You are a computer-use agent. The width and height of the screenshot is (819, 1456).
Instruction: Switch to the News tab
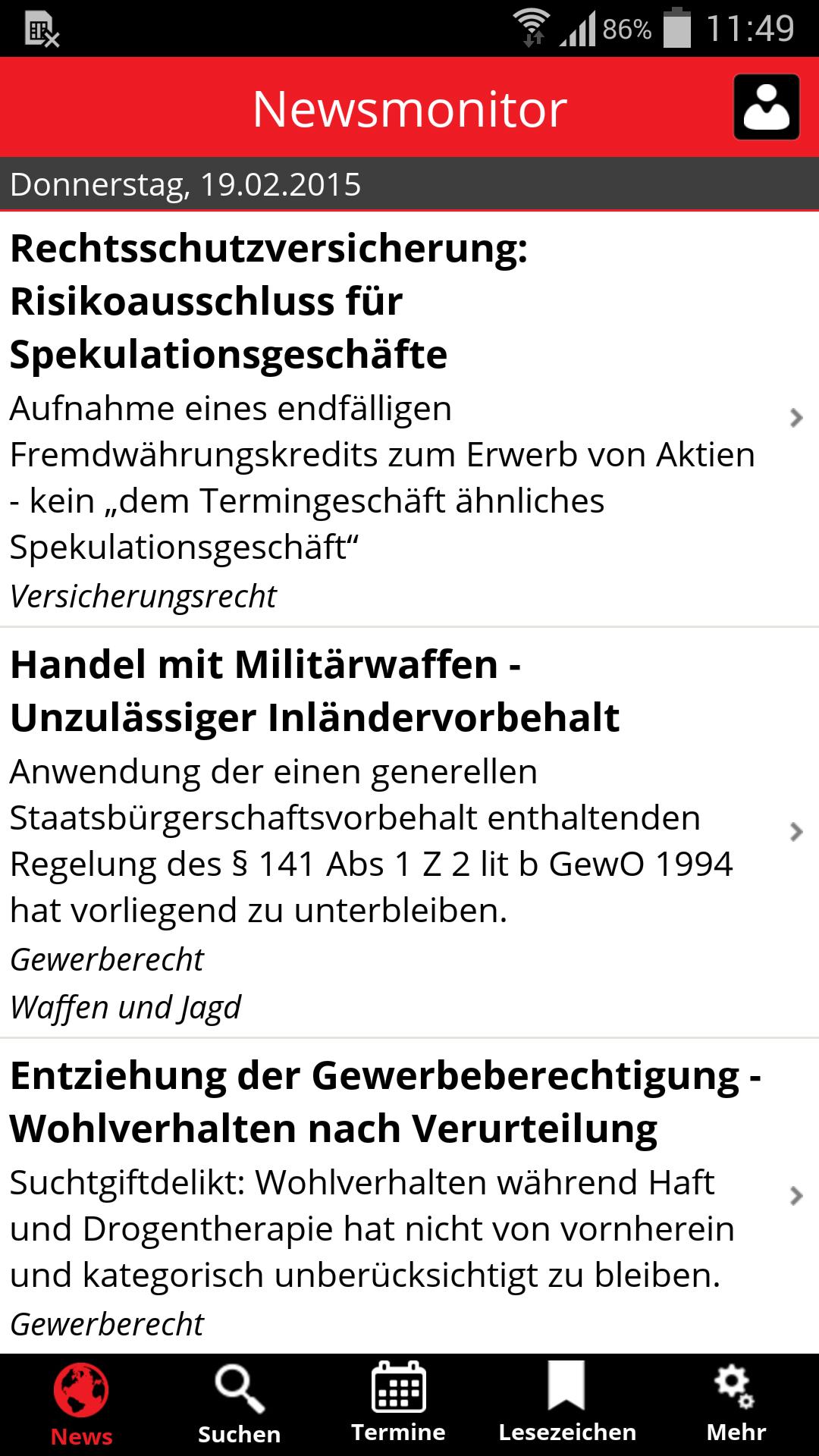coord(81,1404)
